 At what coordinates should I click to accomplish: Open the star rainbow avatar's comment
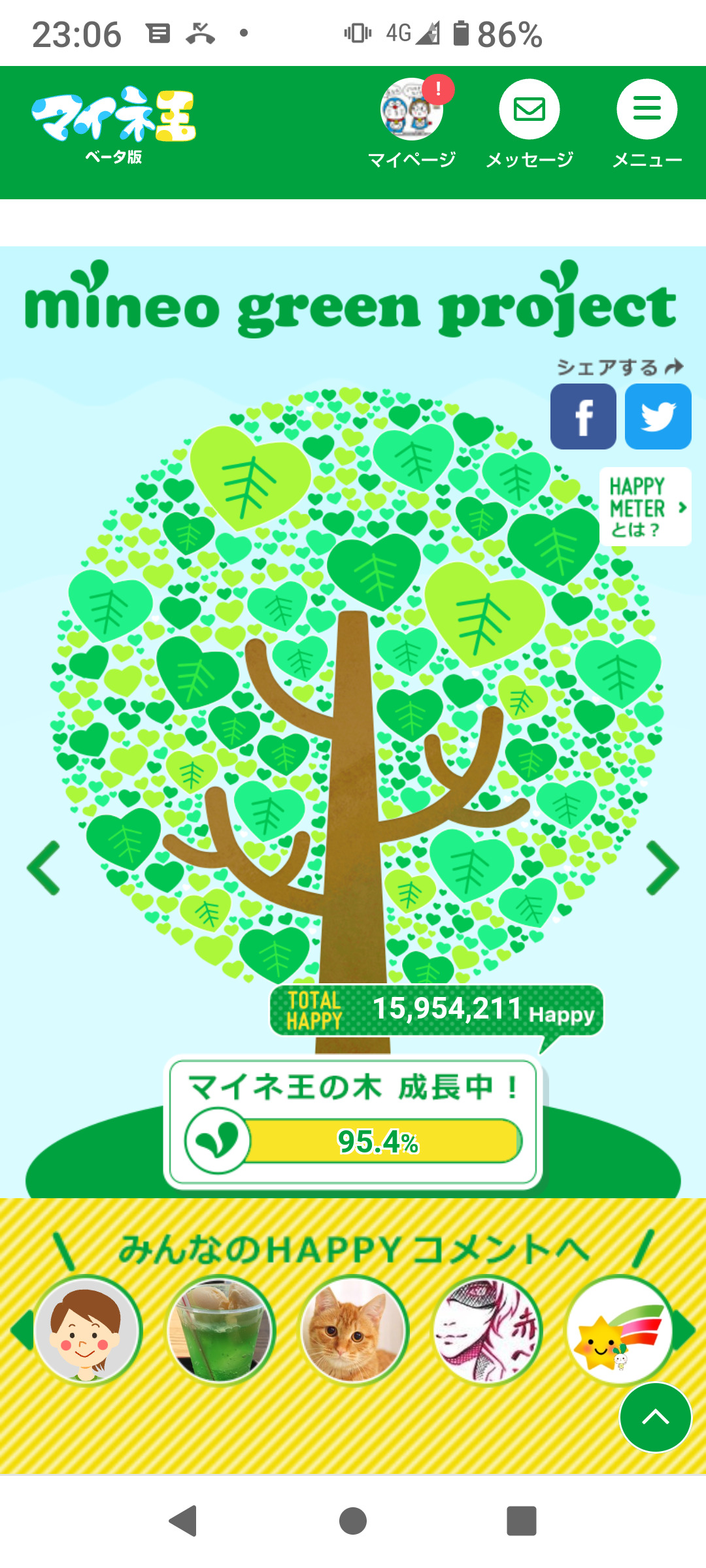point(620,1330)
